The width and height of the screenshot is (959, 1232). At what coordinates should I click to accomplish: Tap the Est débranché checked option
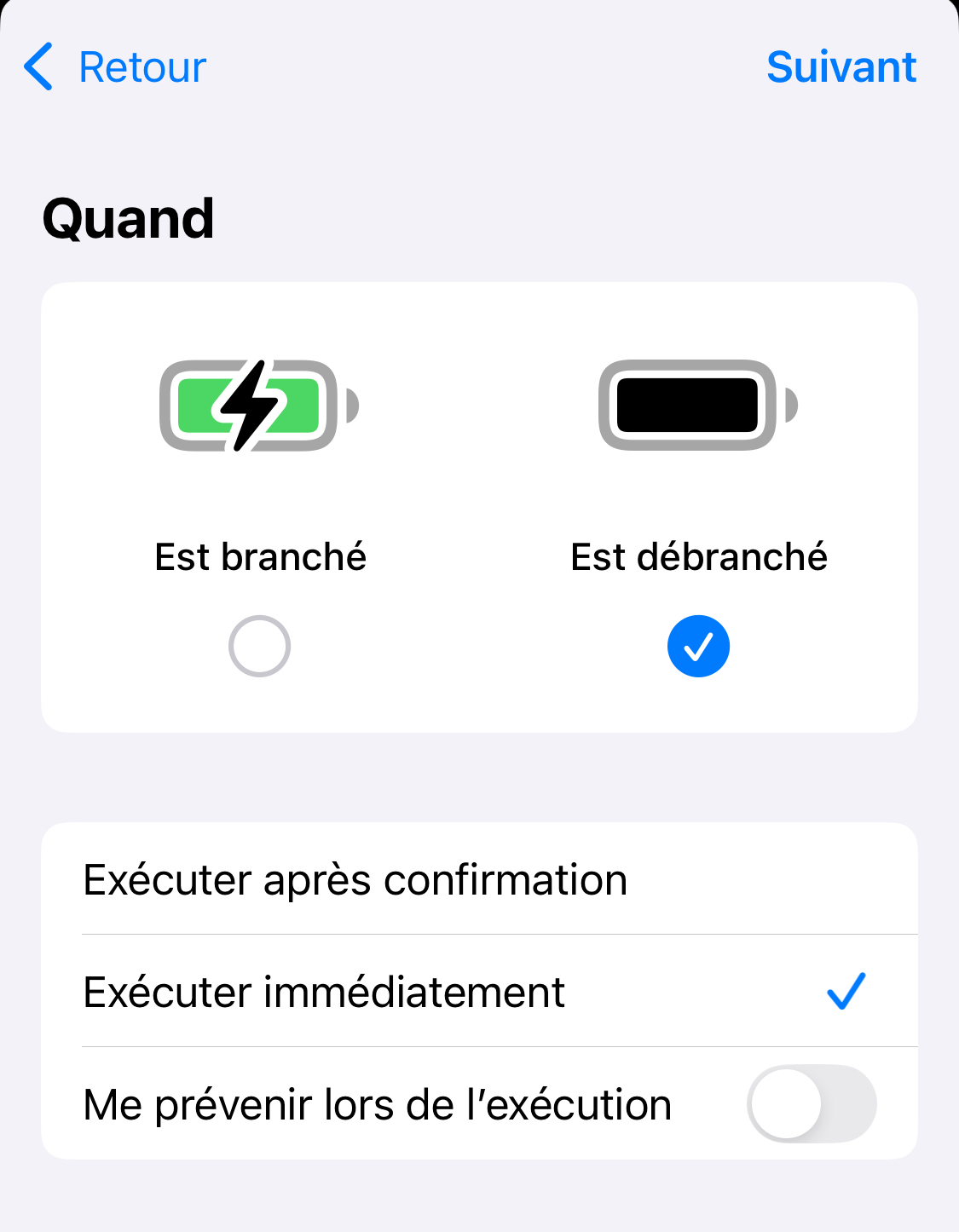698,646
